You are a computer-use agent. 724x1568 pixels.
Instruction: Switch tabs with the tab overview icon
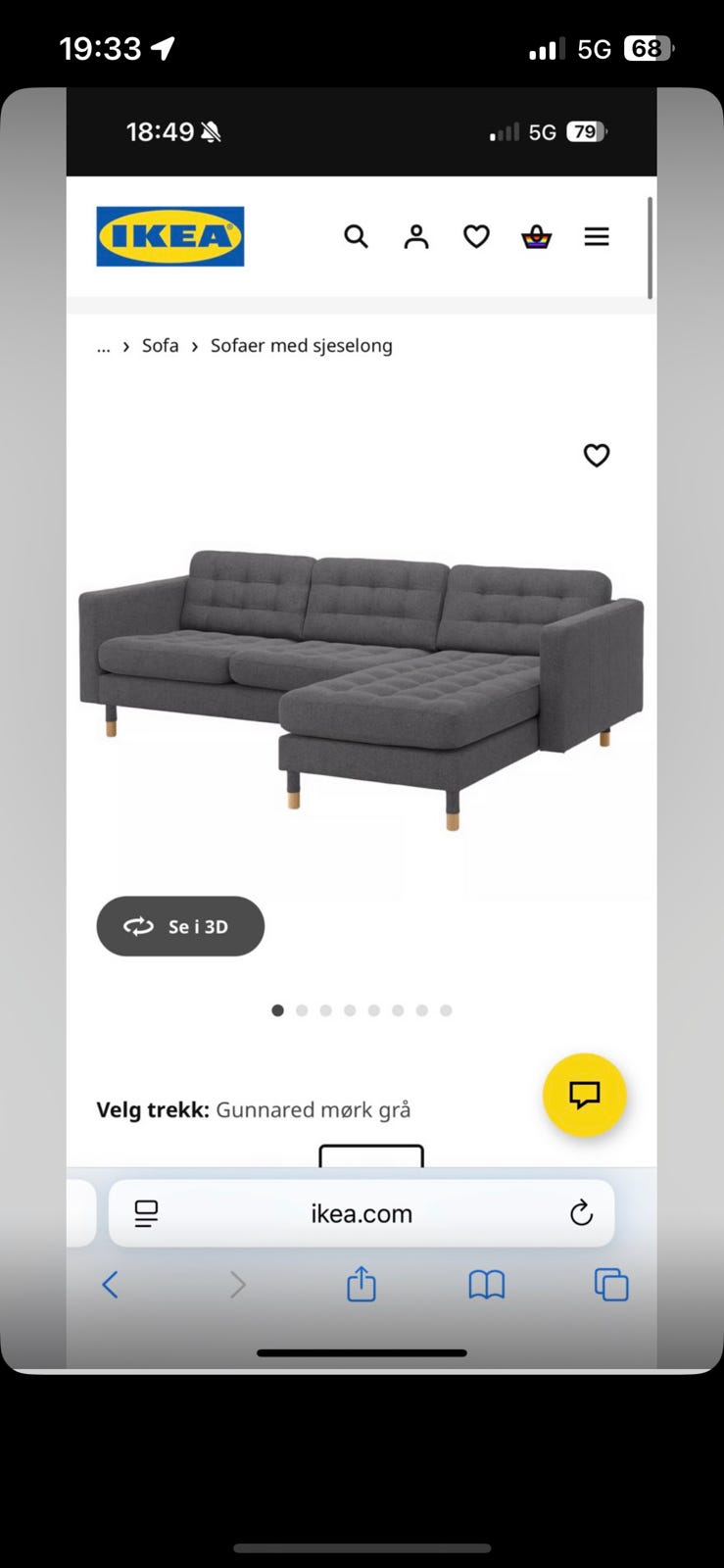click(612, 1284)
